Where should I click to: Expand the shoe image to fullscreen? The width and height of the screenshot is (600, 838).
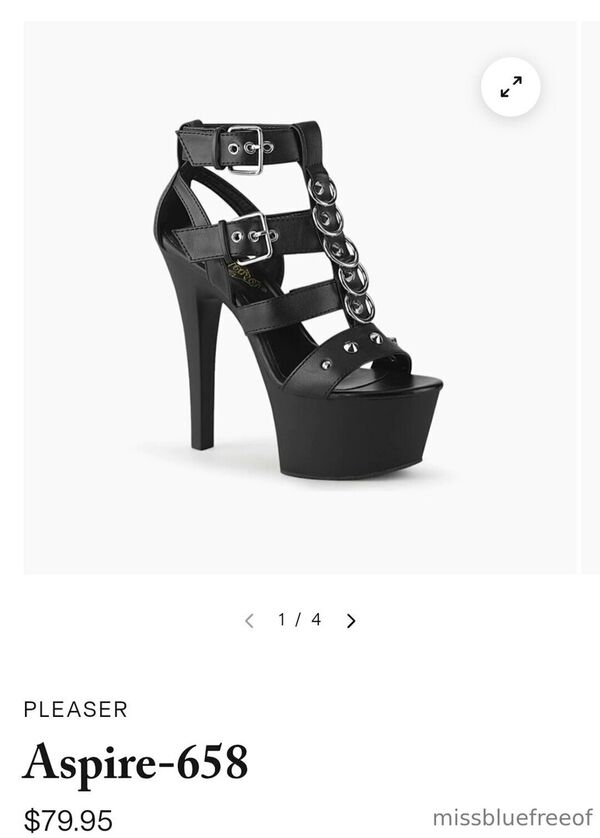pyautogui.click(x=510, y=87)
